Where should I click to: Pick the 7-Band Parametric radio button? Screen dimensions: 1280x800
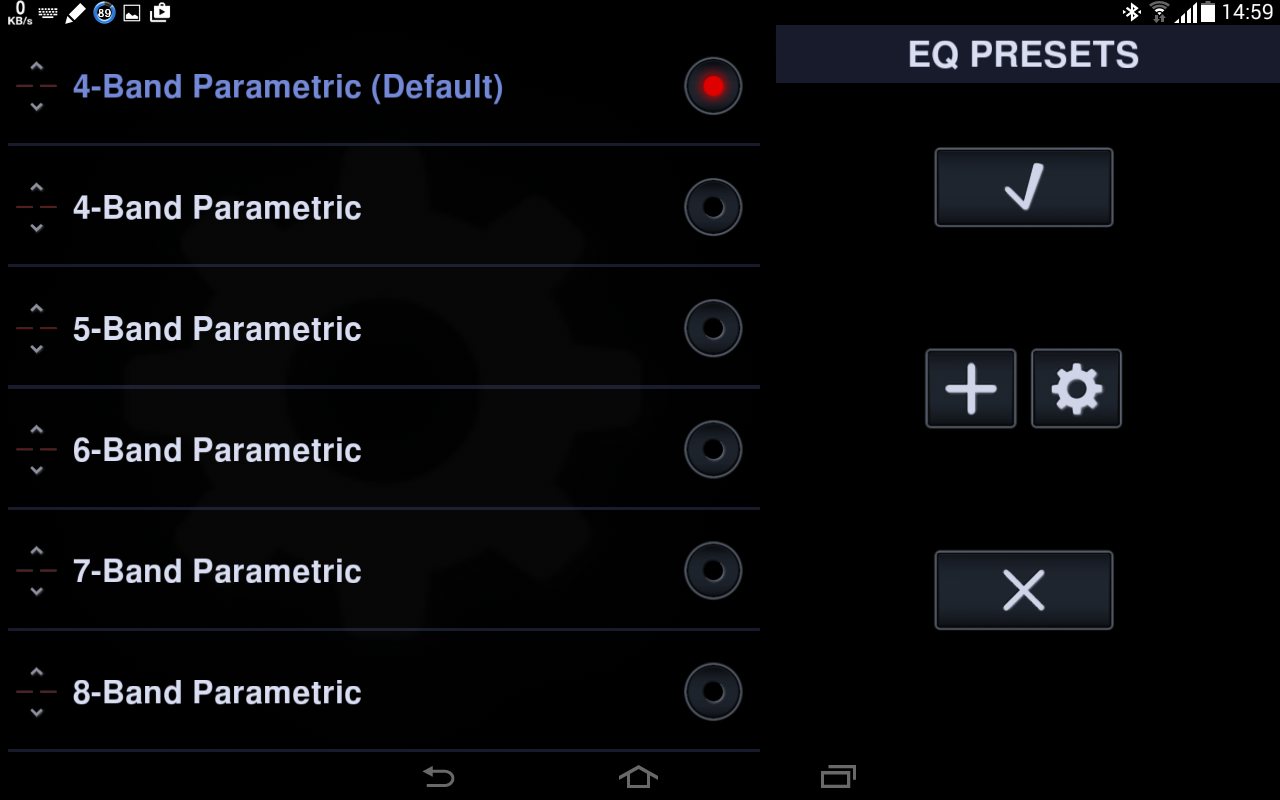point(712,570)
